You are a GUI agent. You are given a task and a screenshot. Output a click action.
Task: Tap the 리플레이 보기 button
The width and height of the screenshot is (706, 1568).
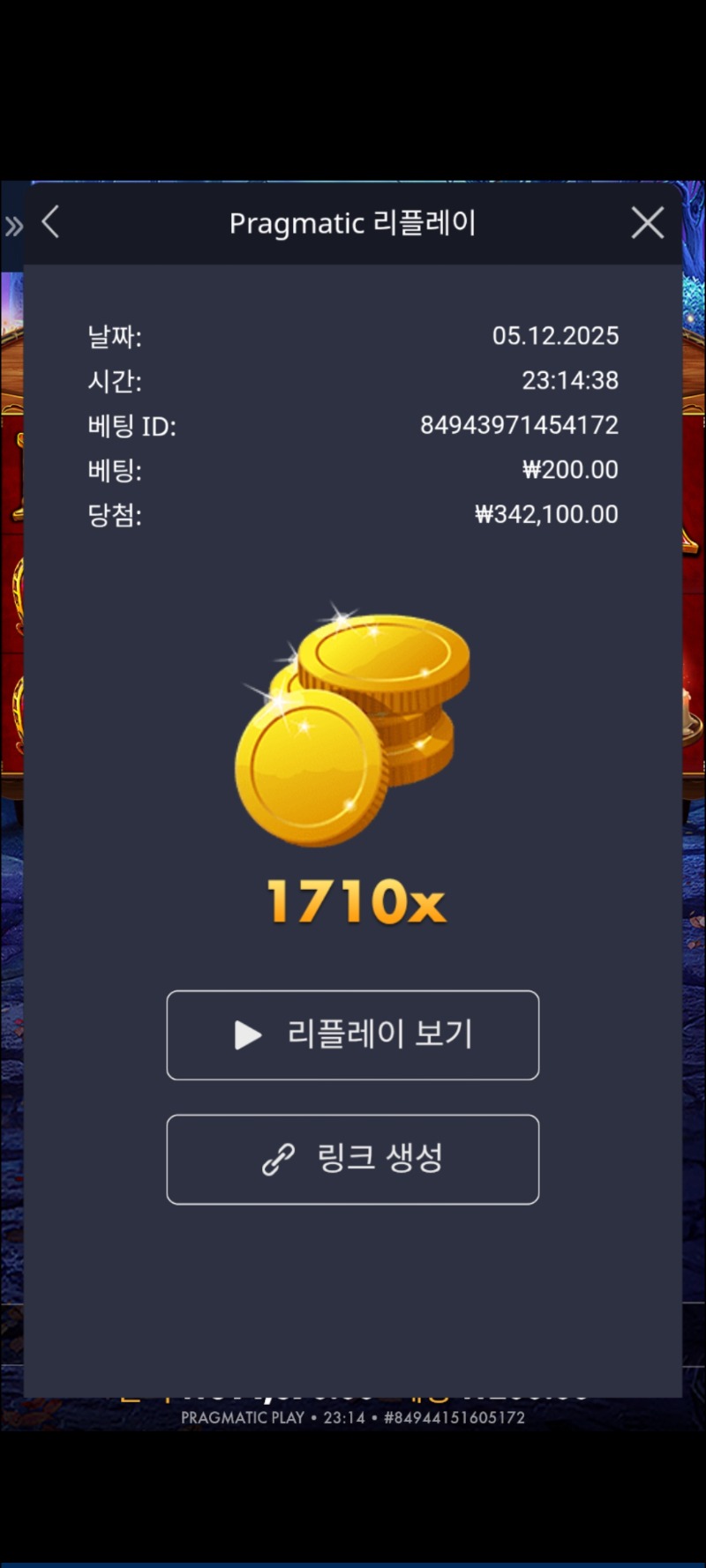(353, 1034)
